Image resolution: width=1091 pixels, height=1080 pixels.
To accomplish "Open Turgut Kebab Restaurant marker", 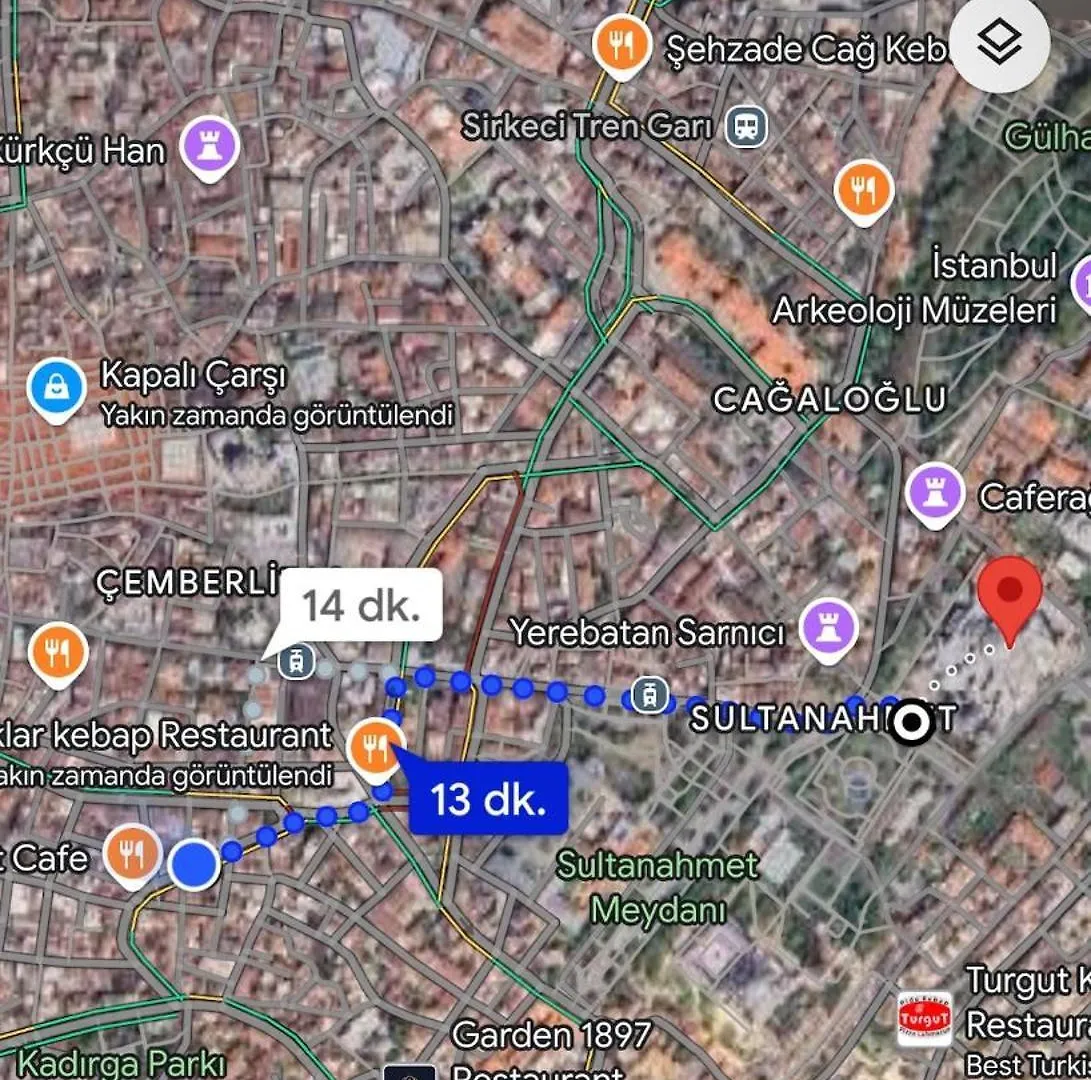I will pos(924,1019).
